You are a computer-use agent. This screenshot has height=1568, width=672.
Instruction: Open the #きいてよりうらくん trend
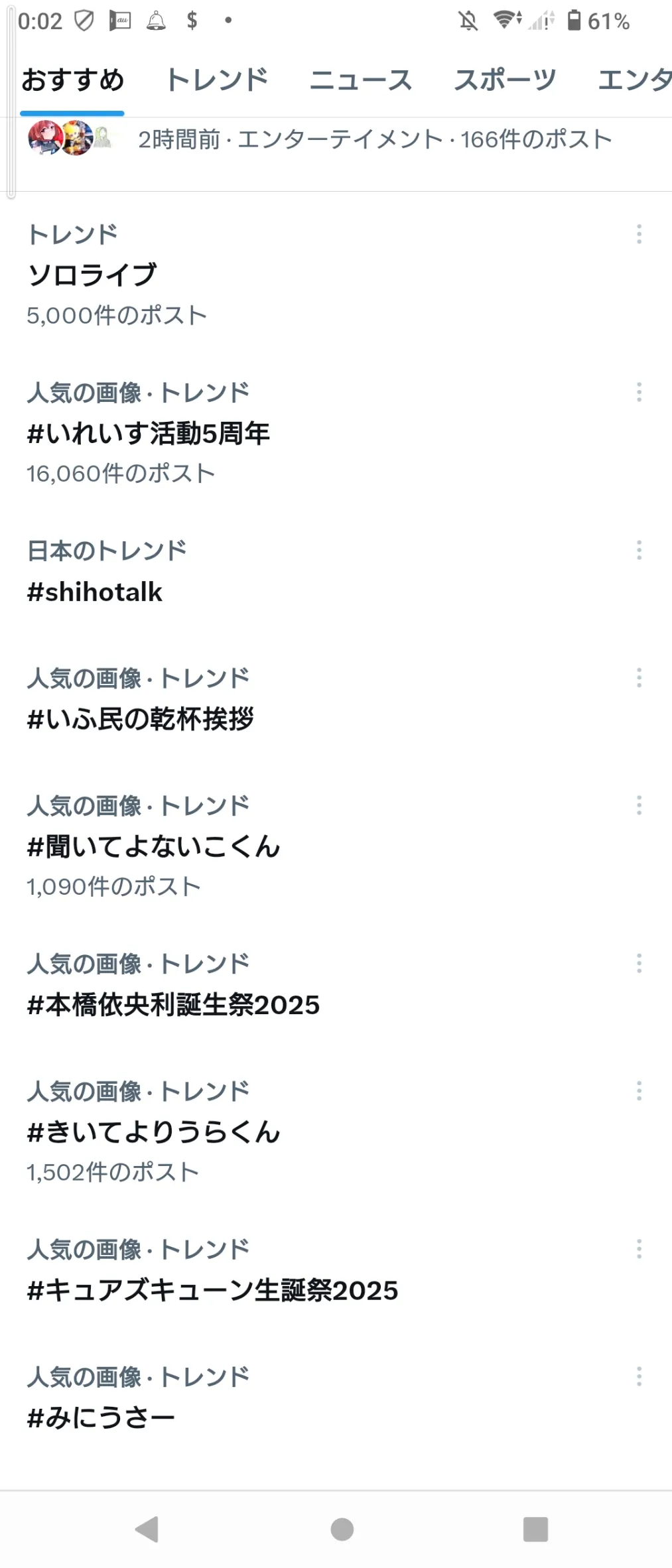[x=154, y=1132]
